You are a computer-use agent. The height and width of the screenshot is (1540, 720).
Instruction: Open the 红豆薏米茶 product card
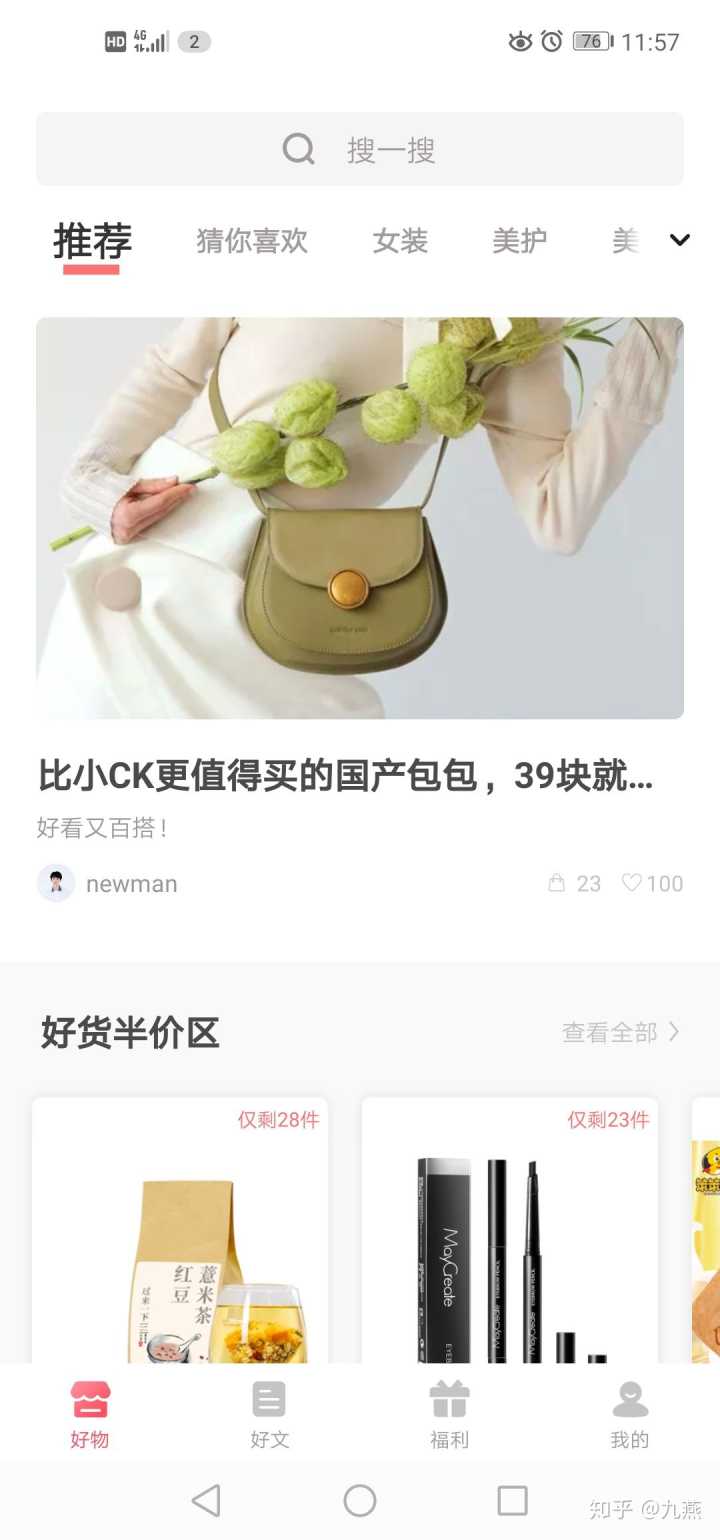pos(180,1240)
